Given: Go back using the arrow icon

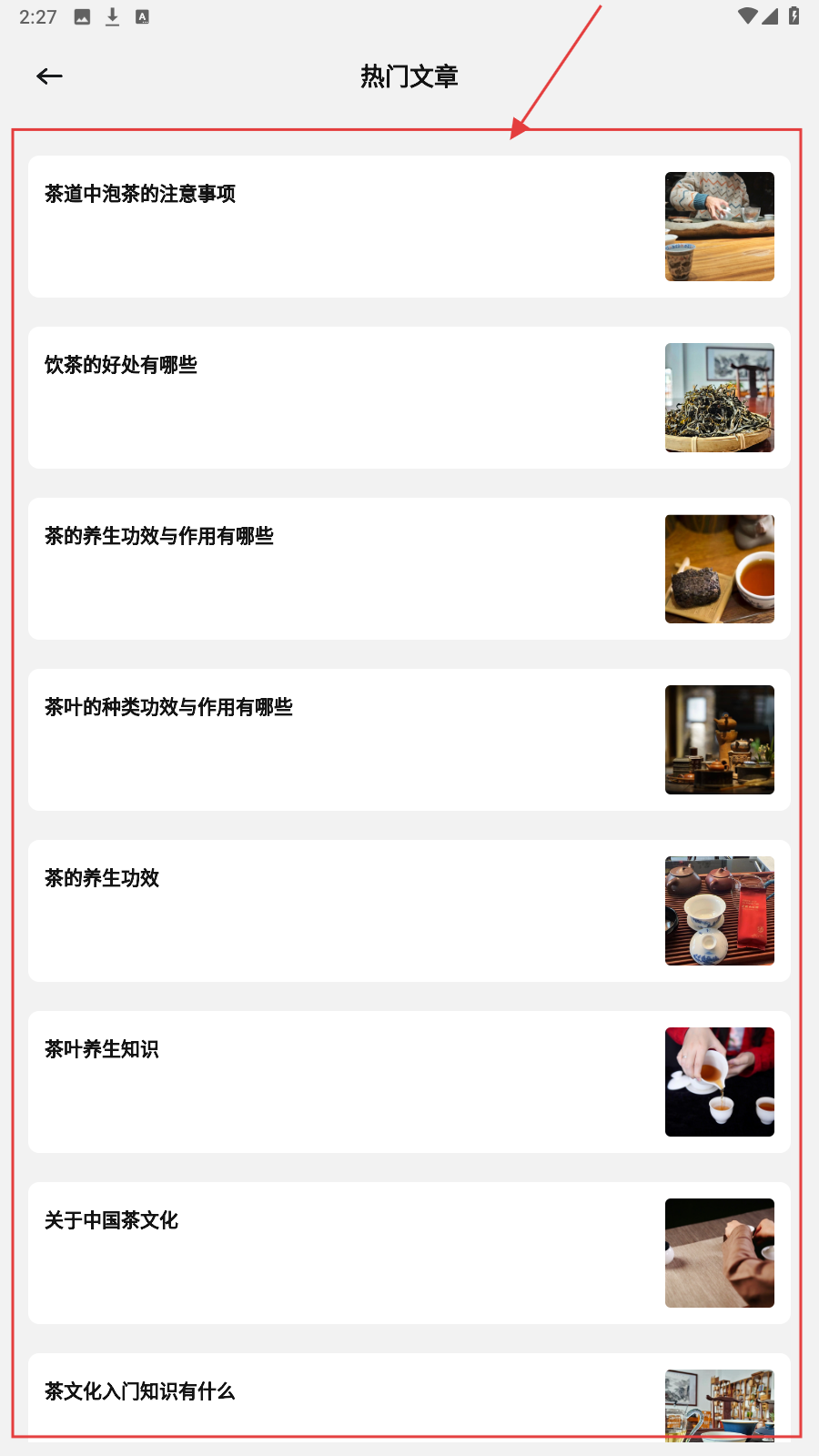Looking at the screenshot, I should coord(49,76).
